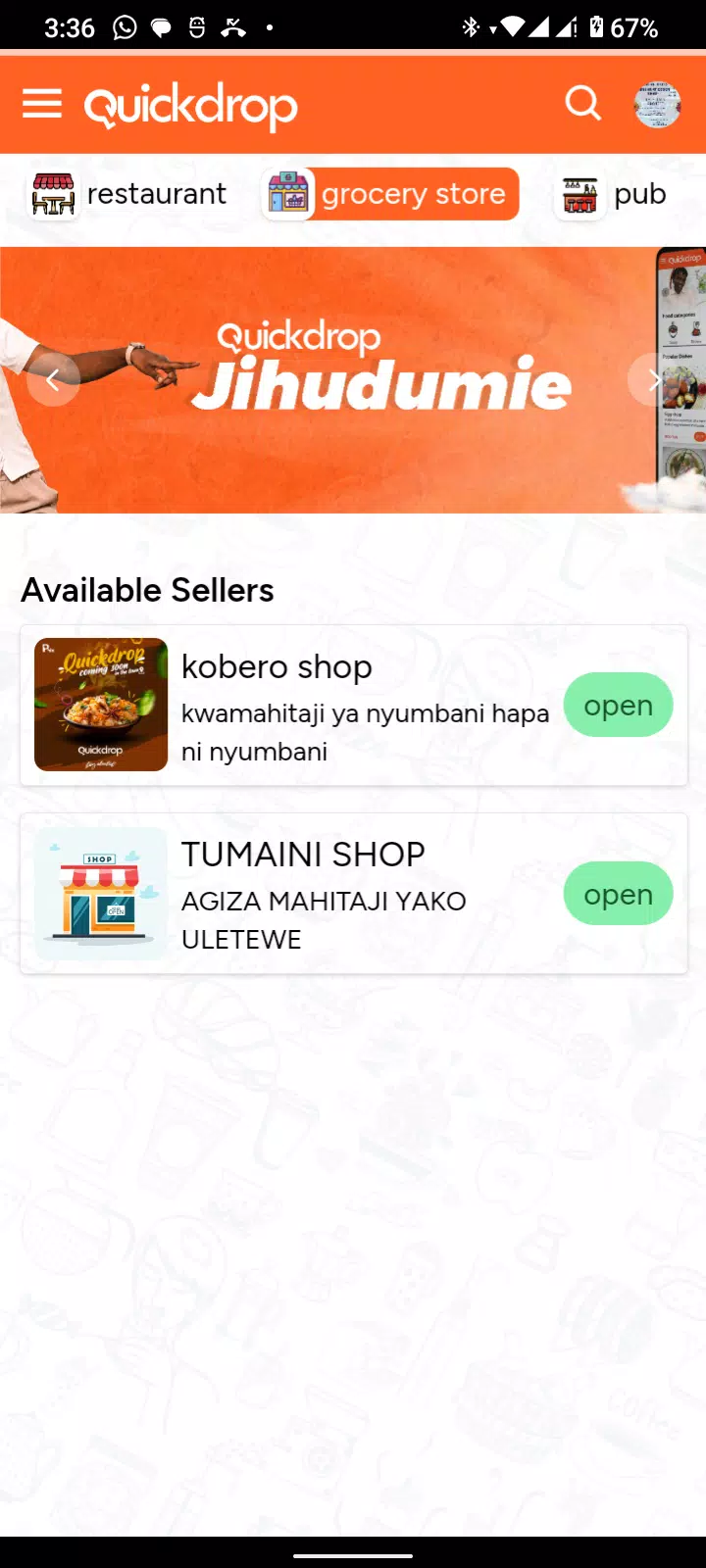Tap the open badge on TUMAINI SHOP
706x1568 pixels.
coord(619,894)
